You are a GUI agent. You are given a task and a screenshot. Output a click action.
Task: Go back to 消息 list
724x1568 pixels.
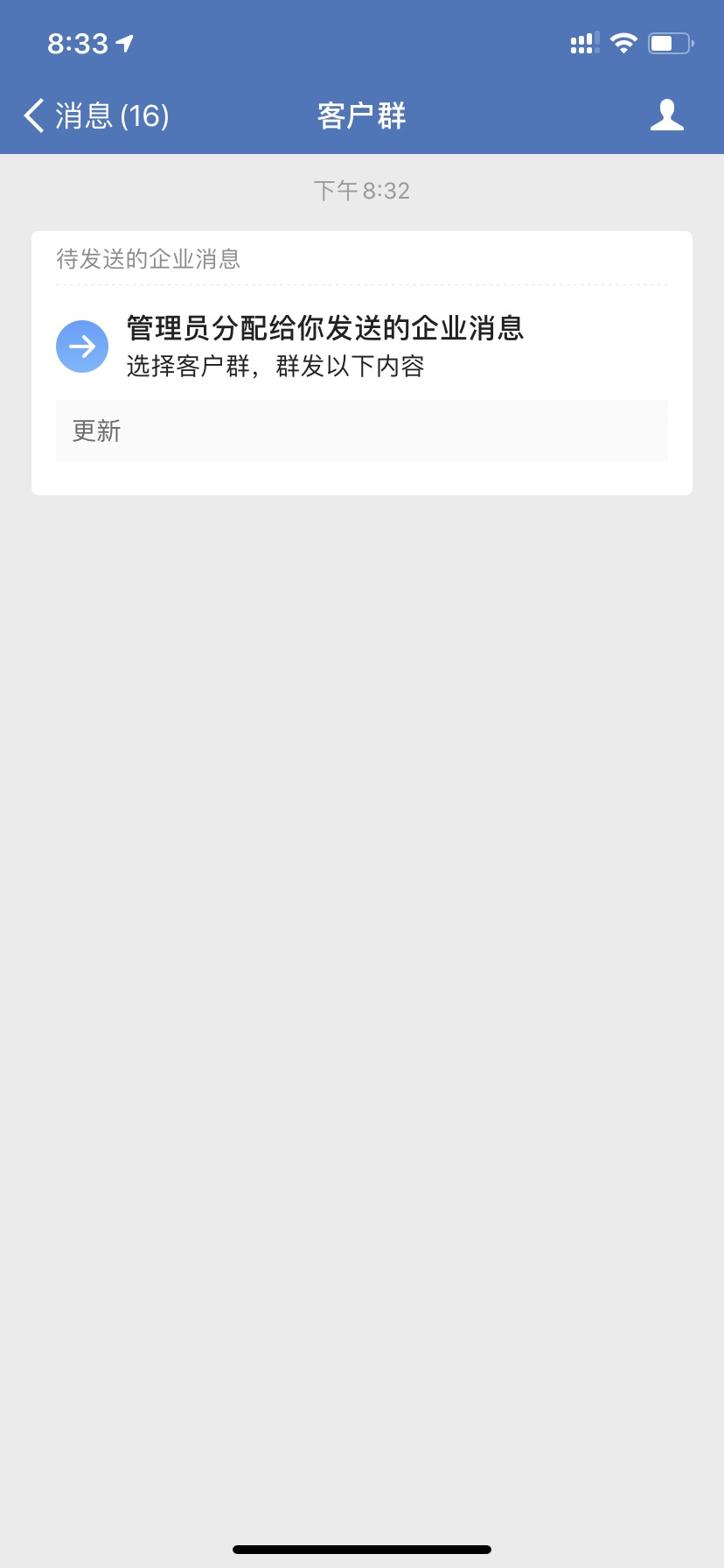tap(94, 115)
